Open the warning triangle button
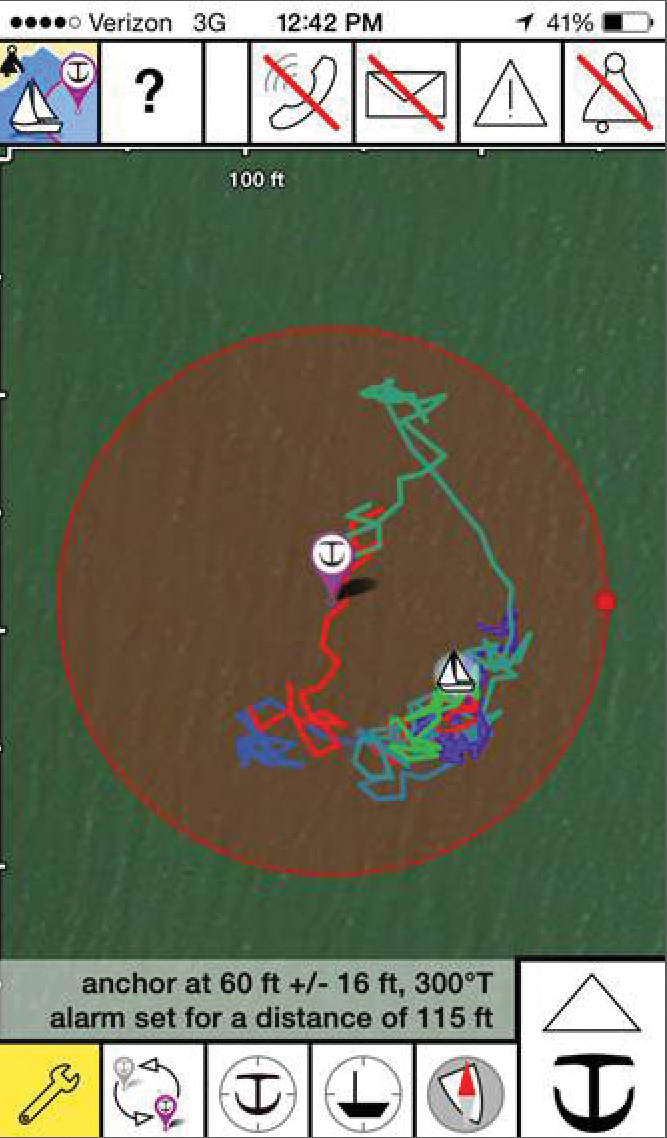 pos(511,93)
